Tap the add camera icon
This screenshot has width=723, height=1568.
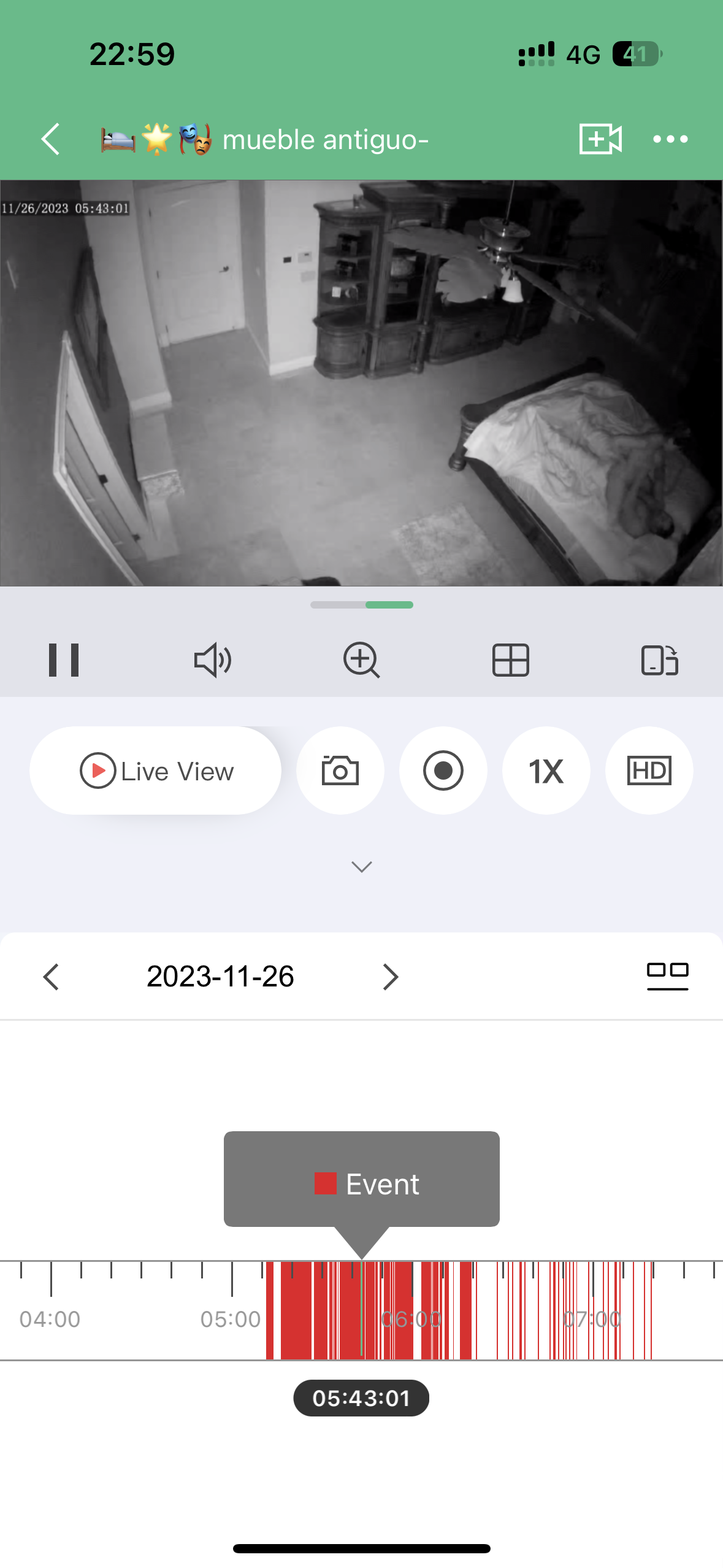coord(600,139)
